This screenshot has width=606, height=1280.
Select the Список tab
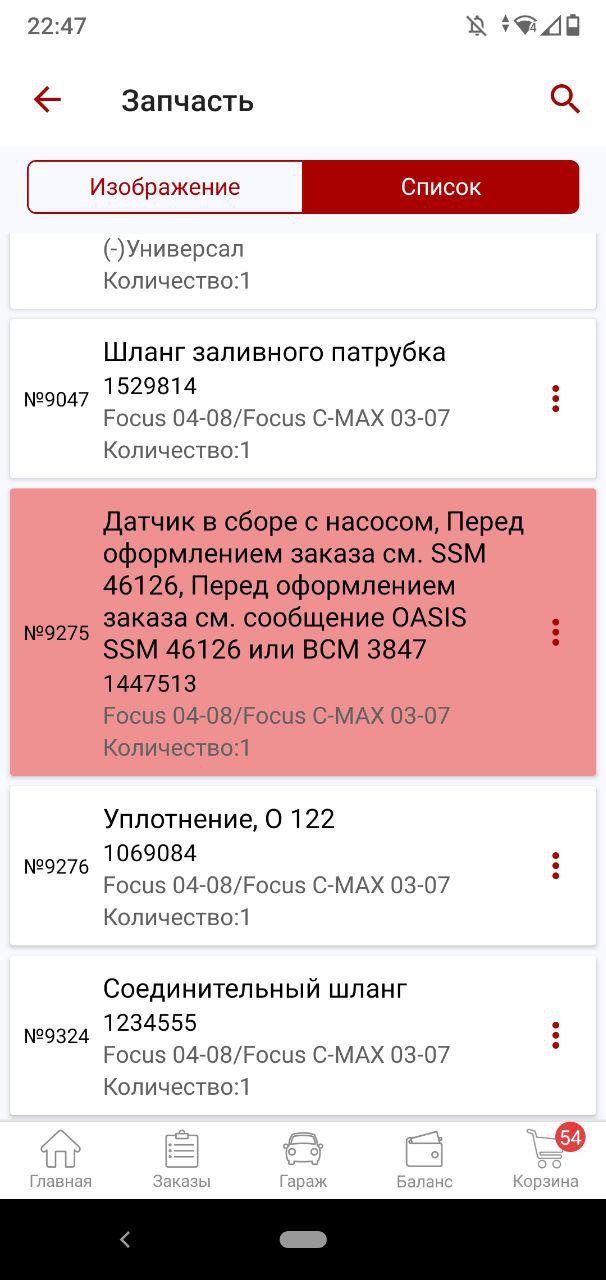point(441,187)
